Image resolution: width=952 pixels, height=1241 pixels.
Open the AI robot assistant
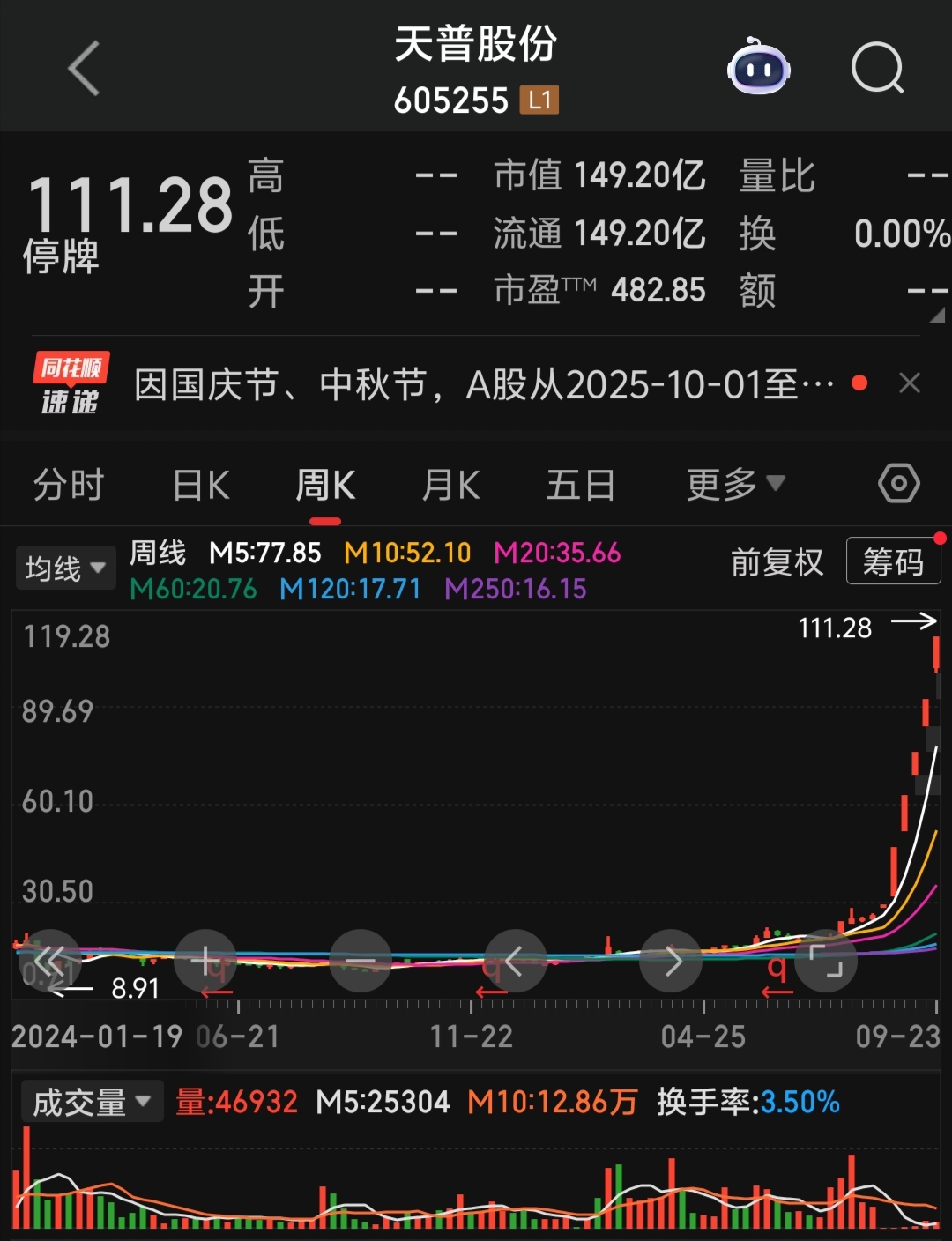coord(758,67)
